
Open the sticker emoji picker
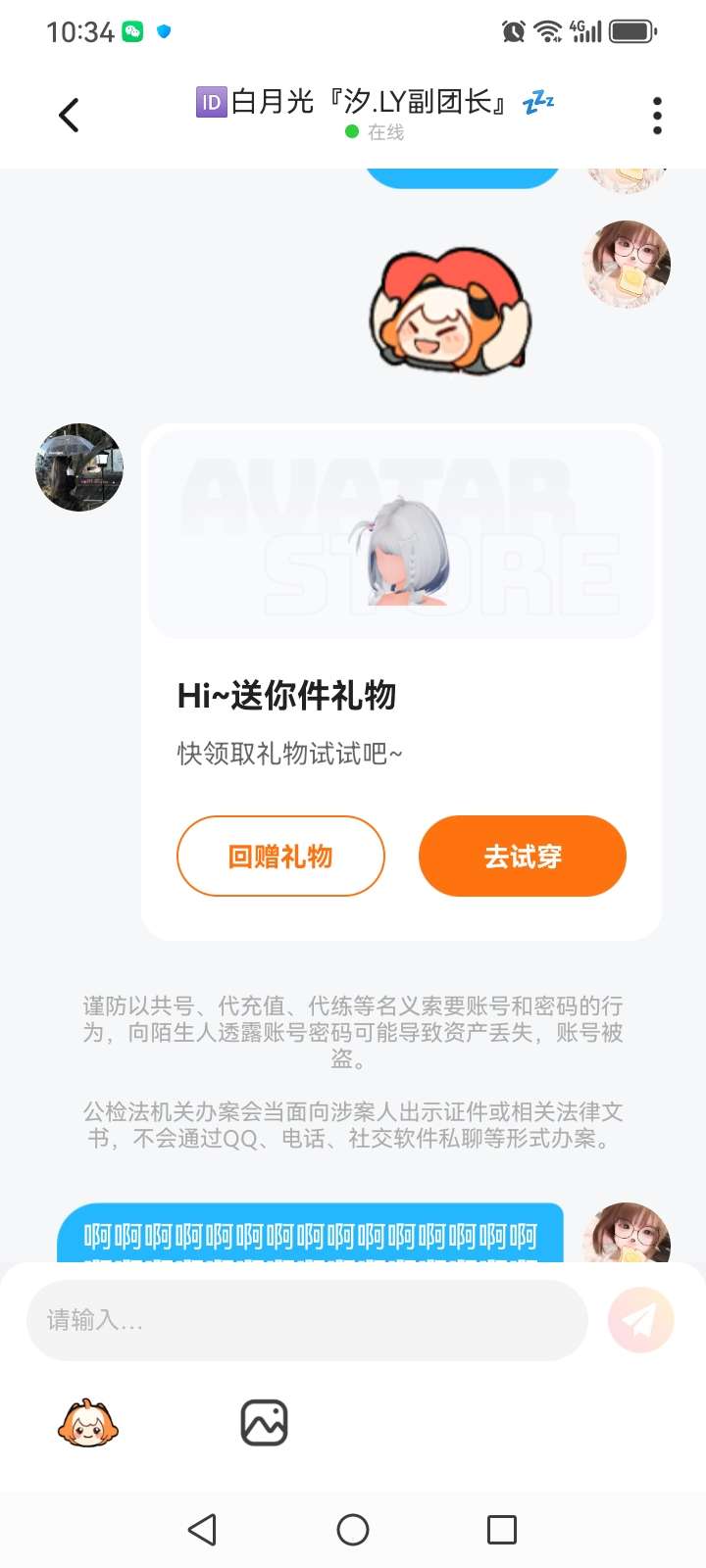click(88, 1423)
